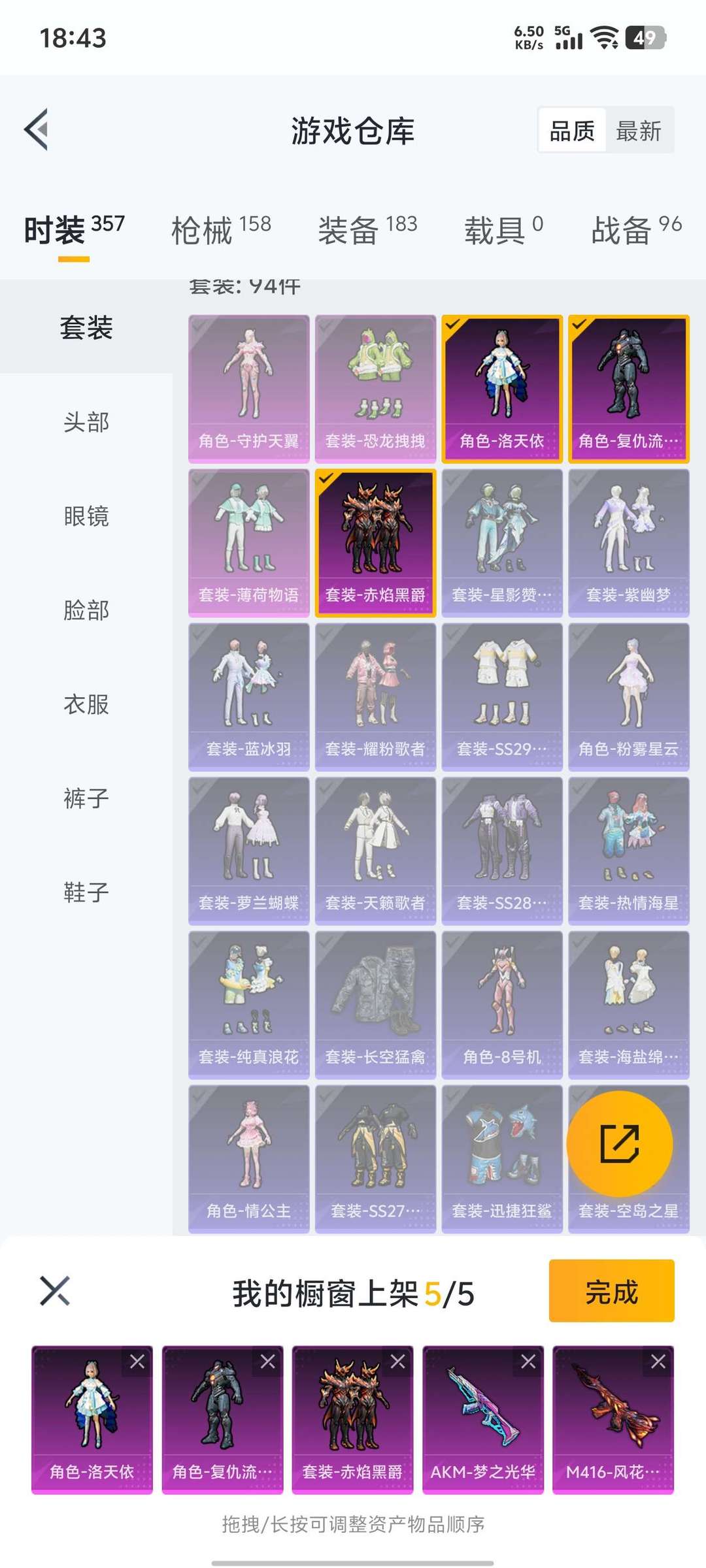Viewport: 706px width, 1568px height.
Task: Remove M416-风花 from the showcase tray
Action: pyautogui.click(x=658, y=1362)
